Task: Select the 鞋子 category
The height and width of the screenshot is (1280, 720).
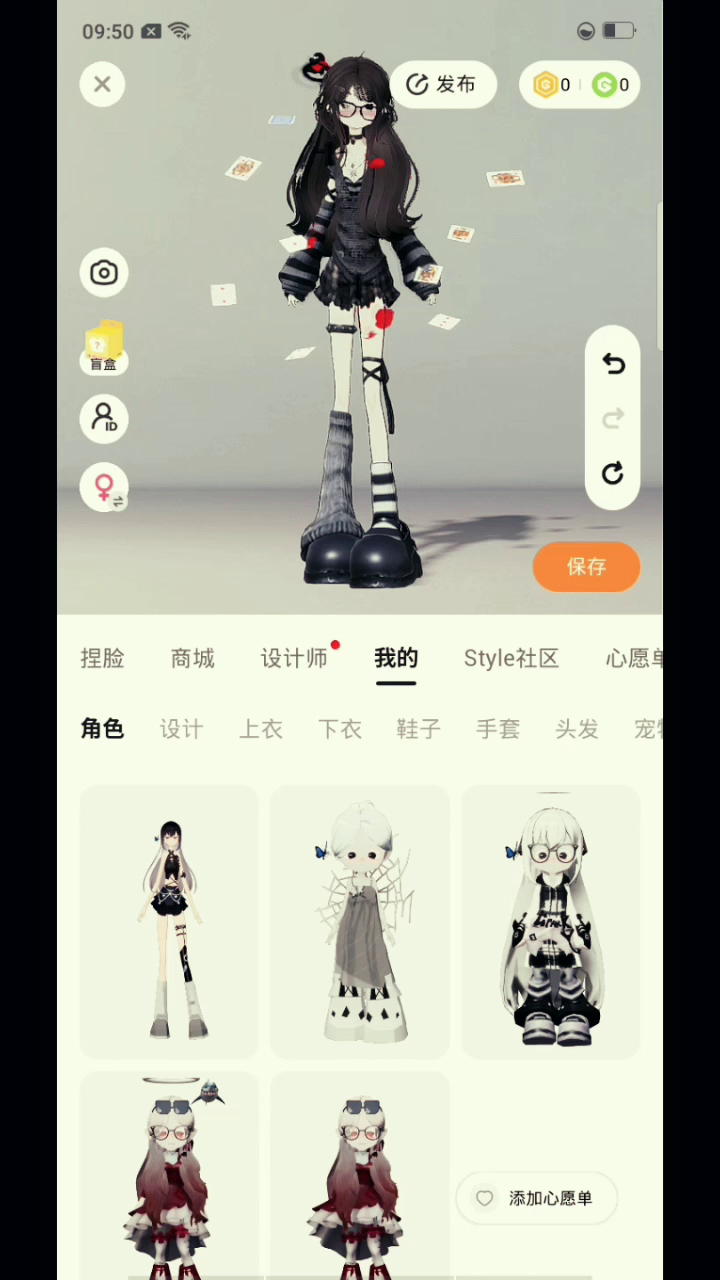Action: coord(418,729)
